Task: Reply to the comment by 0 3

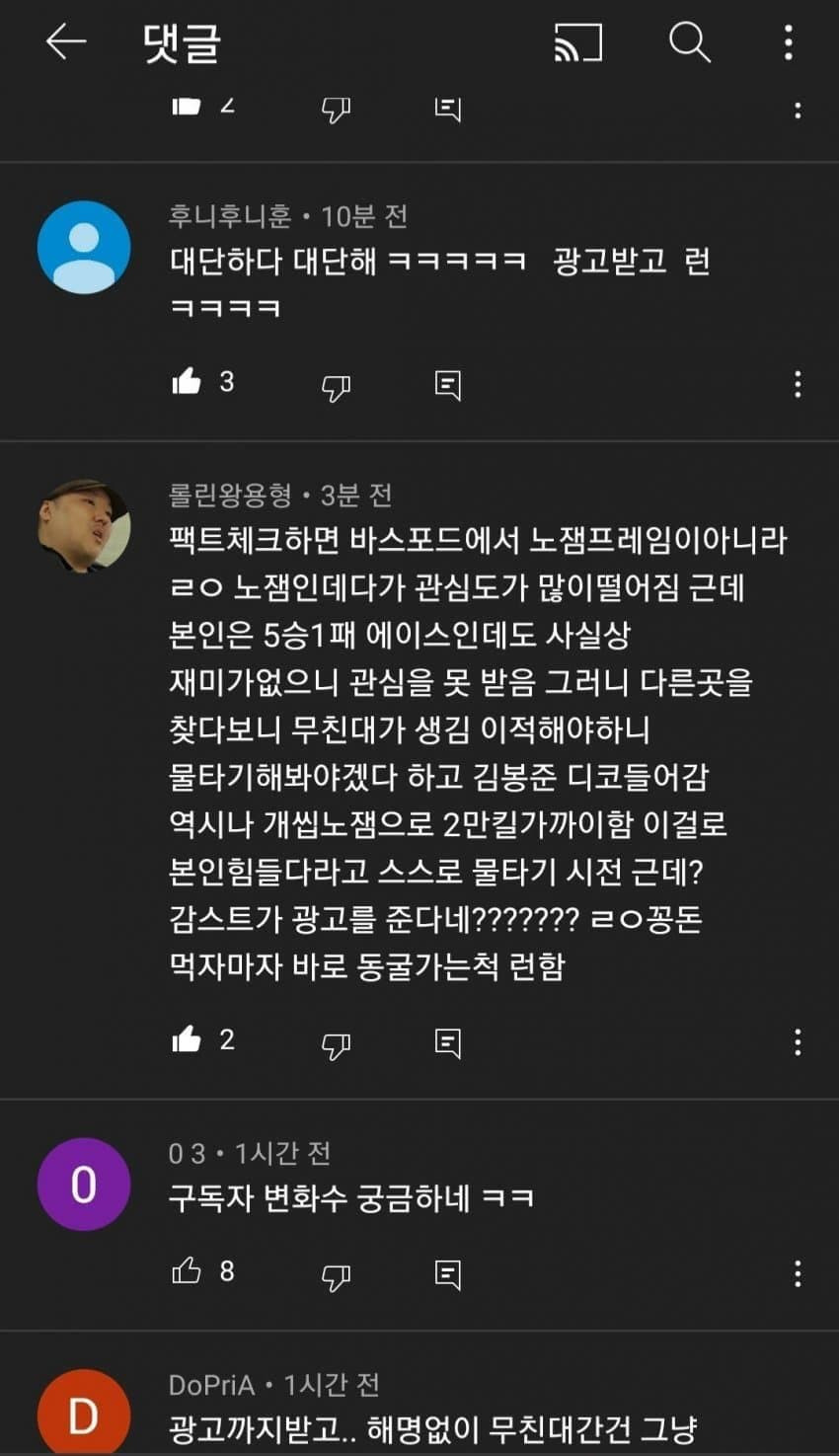Action: point(447,1273)
